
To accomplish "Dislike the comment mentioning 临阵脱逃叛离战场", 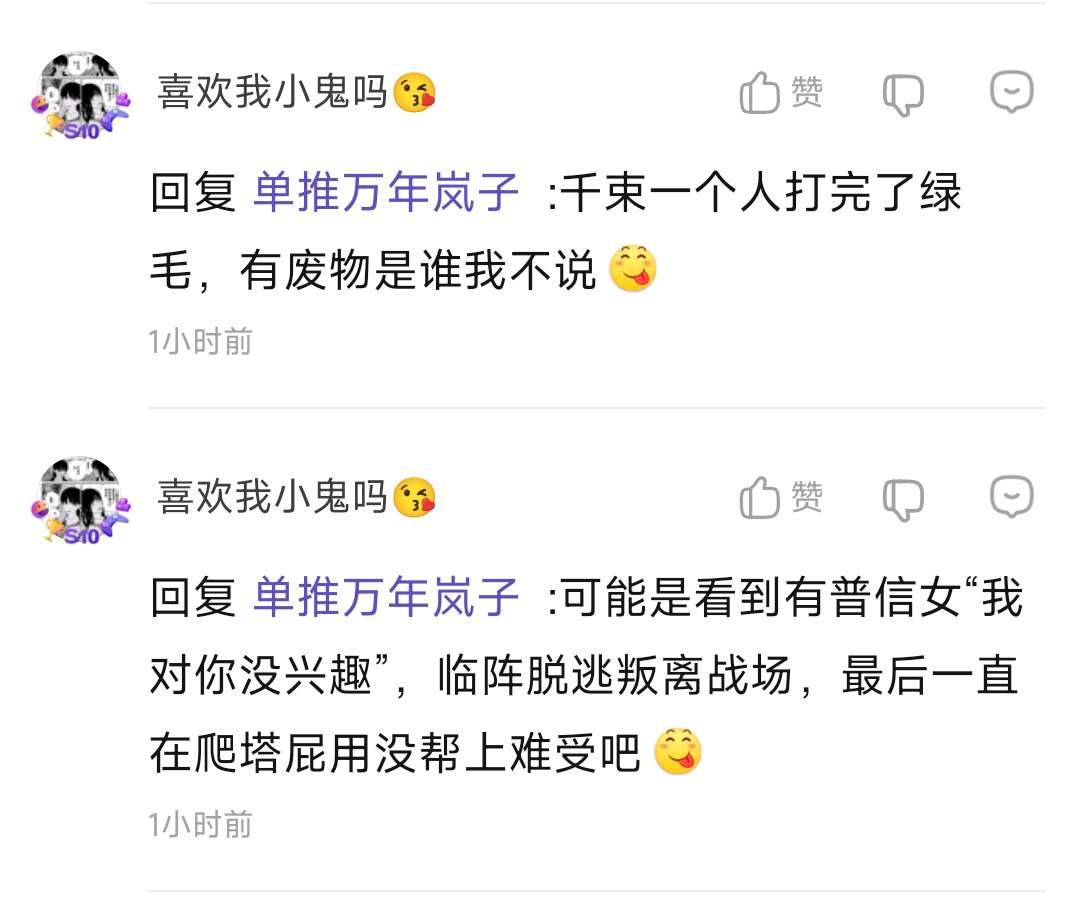I will pyautogui.click(x=903, y=499).
